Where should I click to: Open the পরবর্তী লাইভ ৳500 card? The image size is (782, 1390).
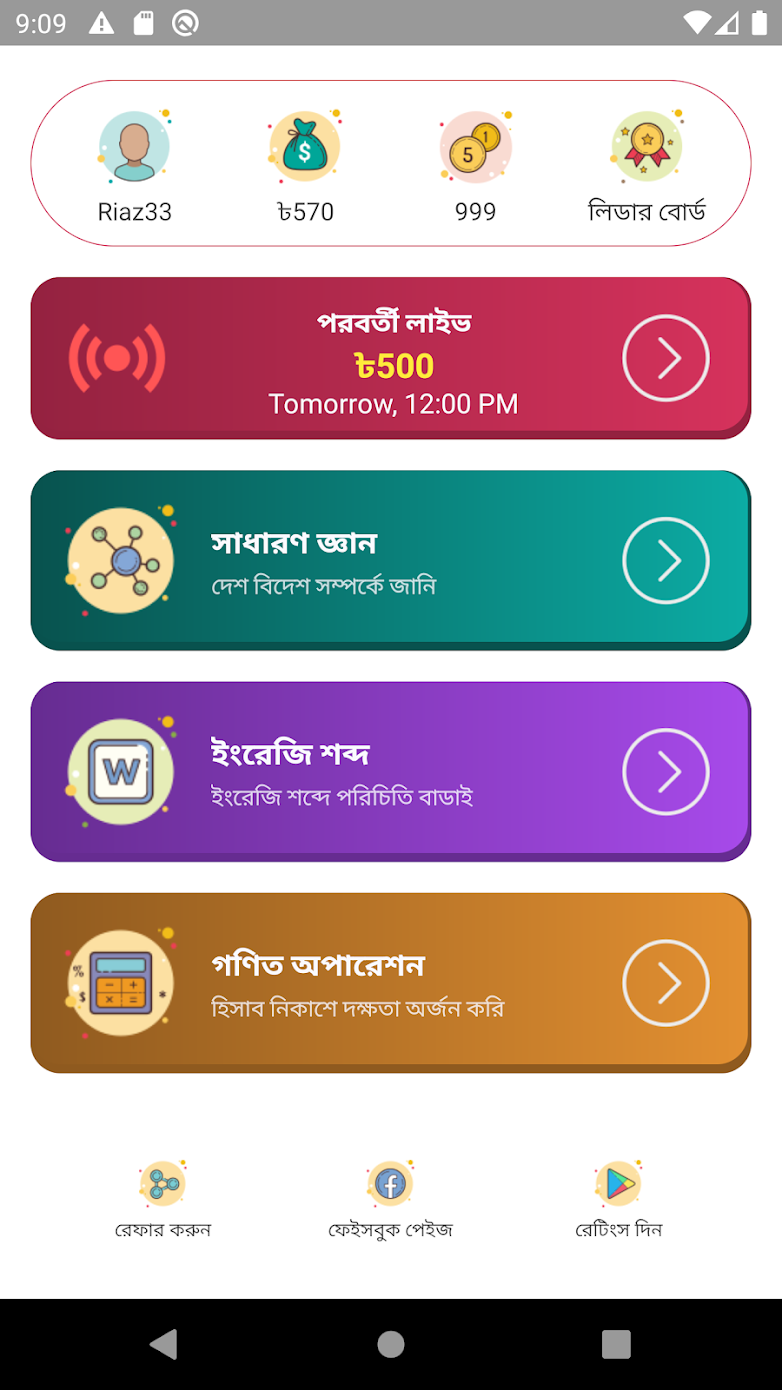click(x=390, y=358)
